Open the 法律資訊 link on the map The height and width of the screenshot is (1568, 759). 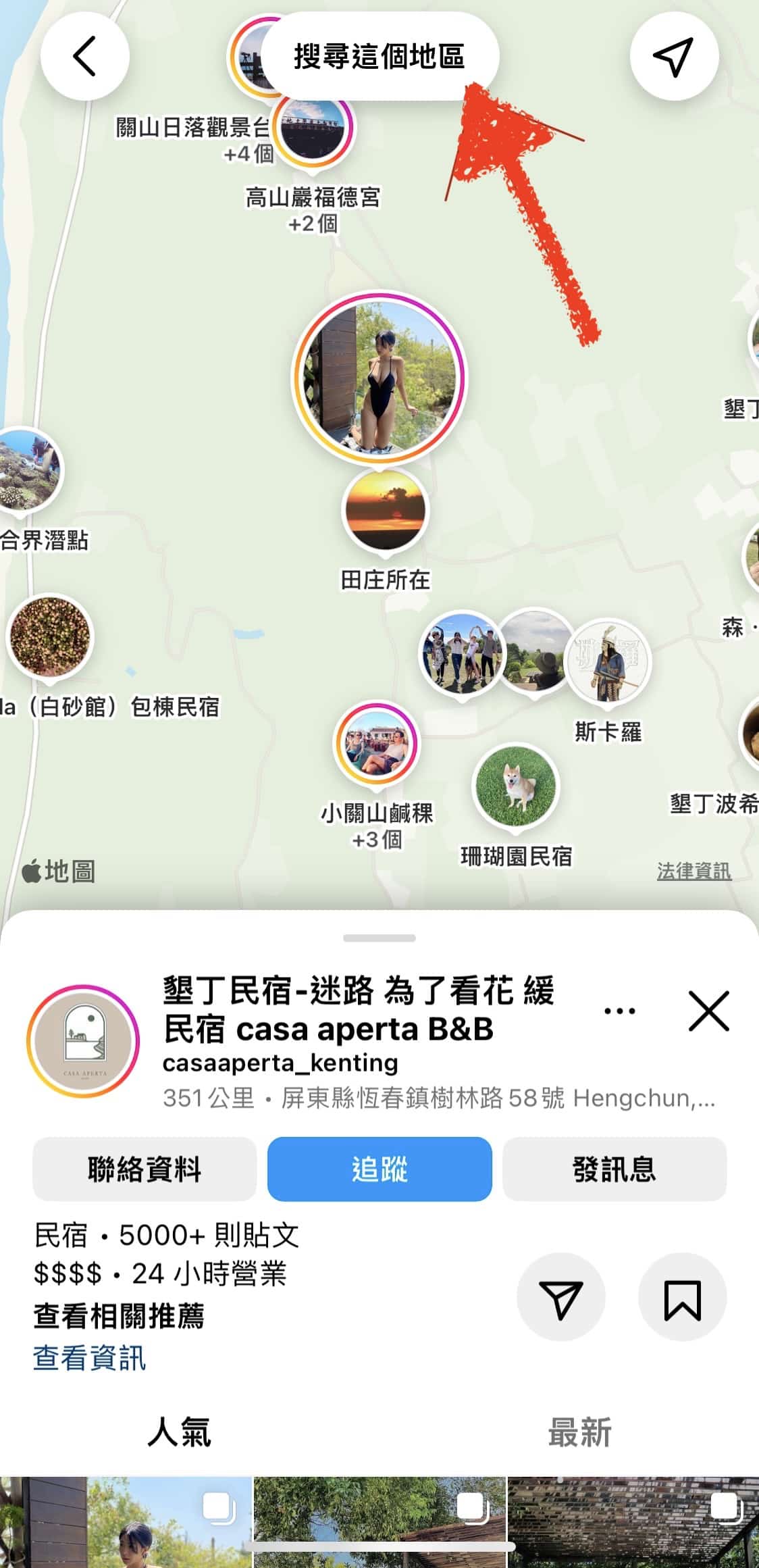(x=693, y=871)
